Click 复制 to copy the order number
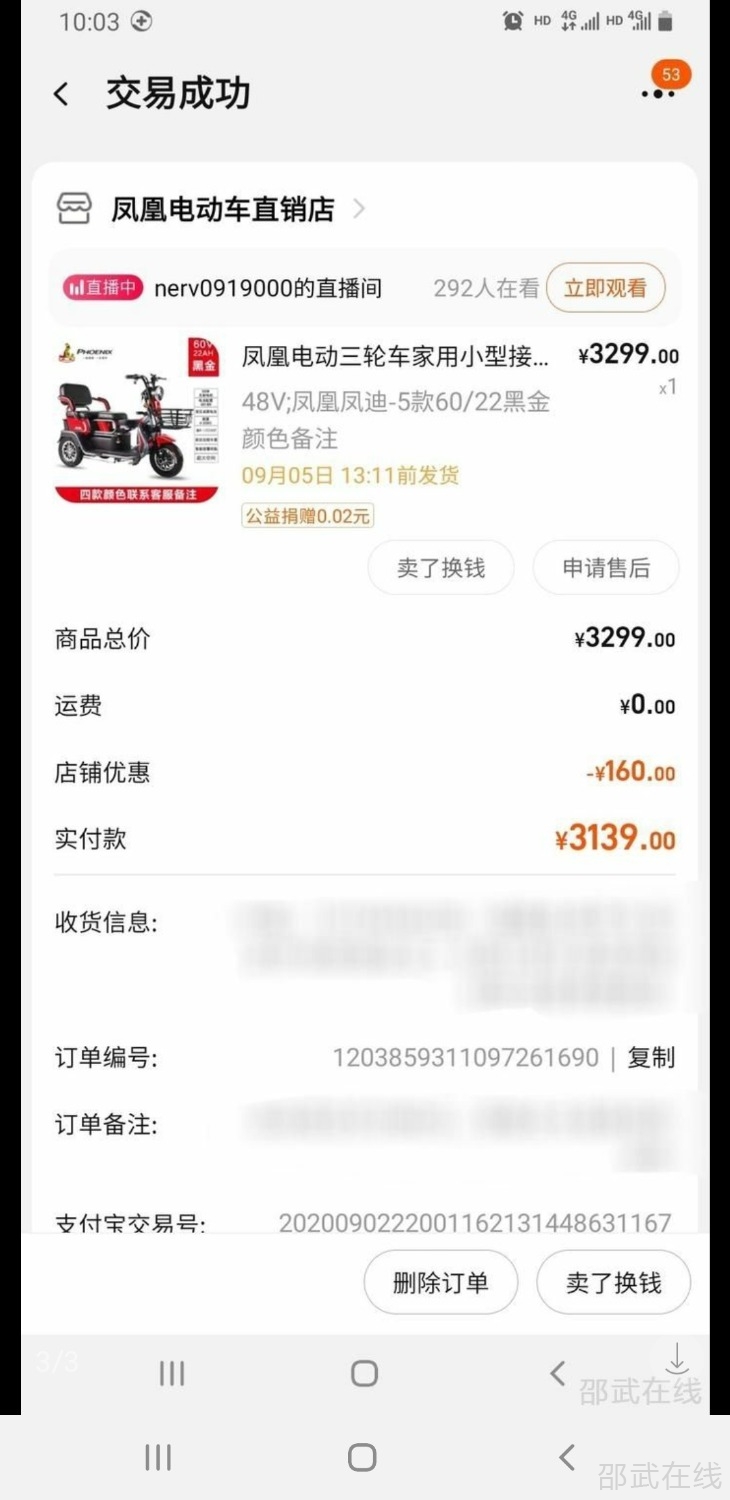730x1500 pixels. [x=651, y=1058]
